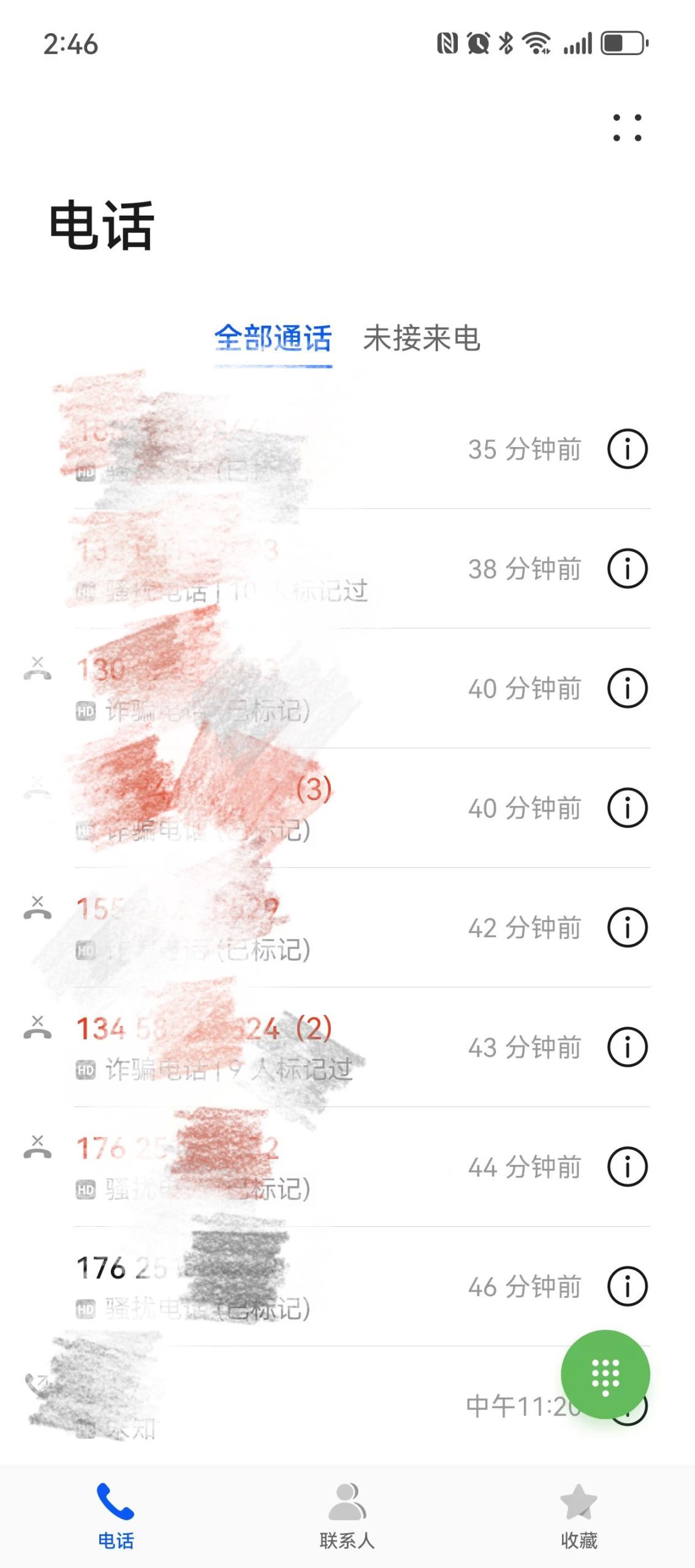Show details of the call 43 分钟前
This screenshot has height=1568, width=695.
point(627,1047)
